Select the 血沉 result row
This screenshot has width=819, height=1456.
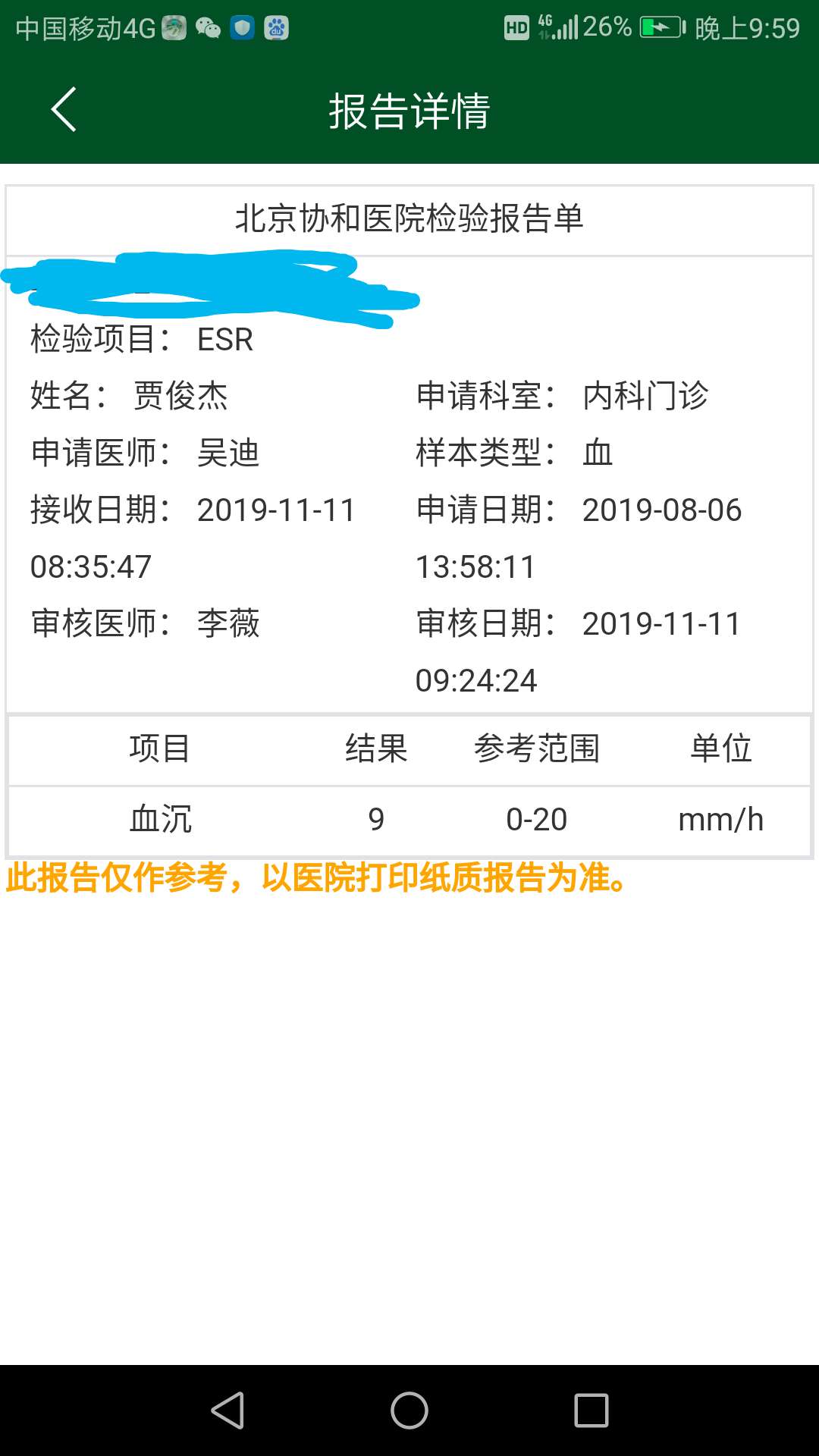(409, 818)
